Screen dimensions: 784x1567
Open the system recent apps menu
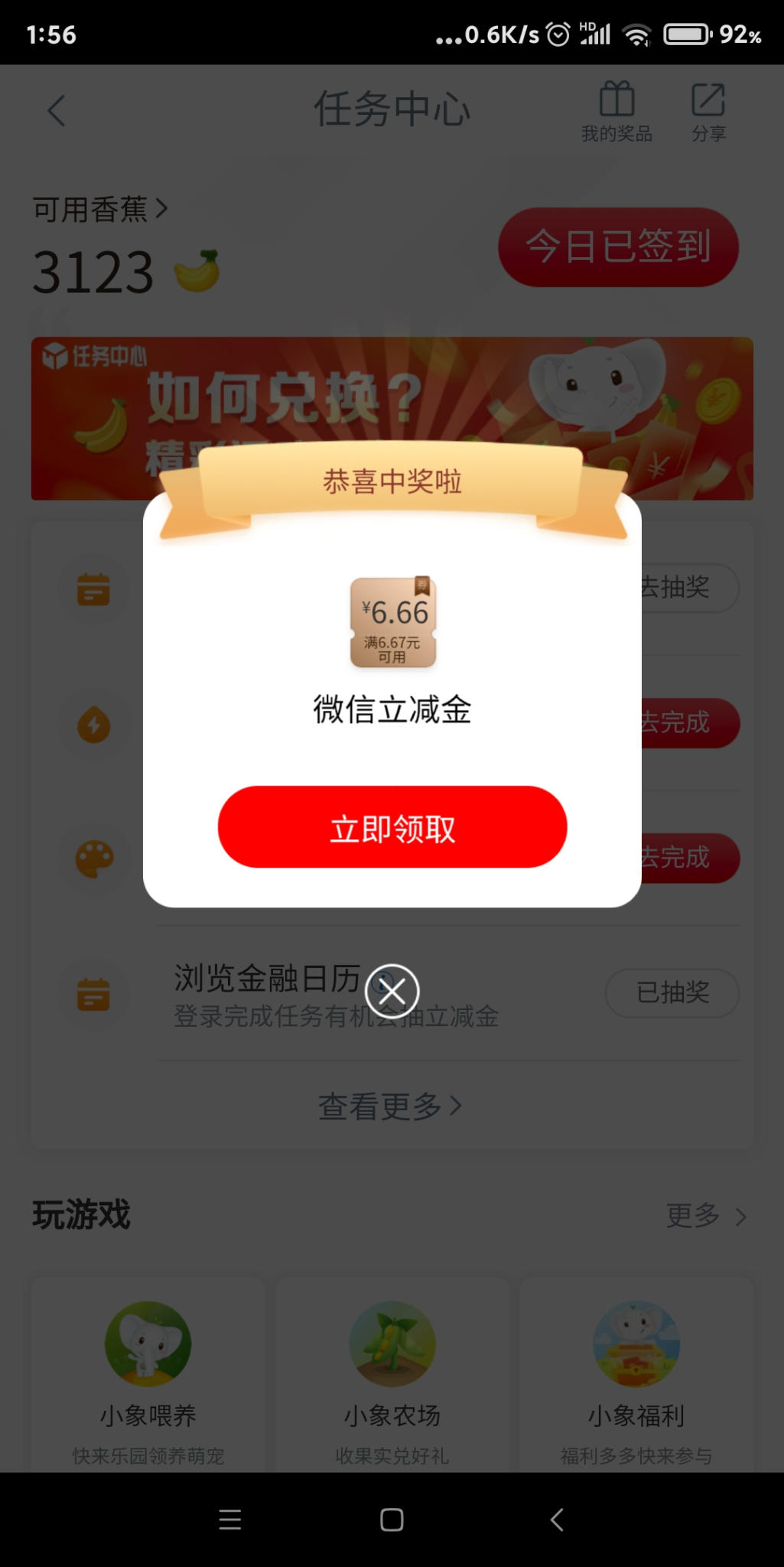(x=229, y=1520)
